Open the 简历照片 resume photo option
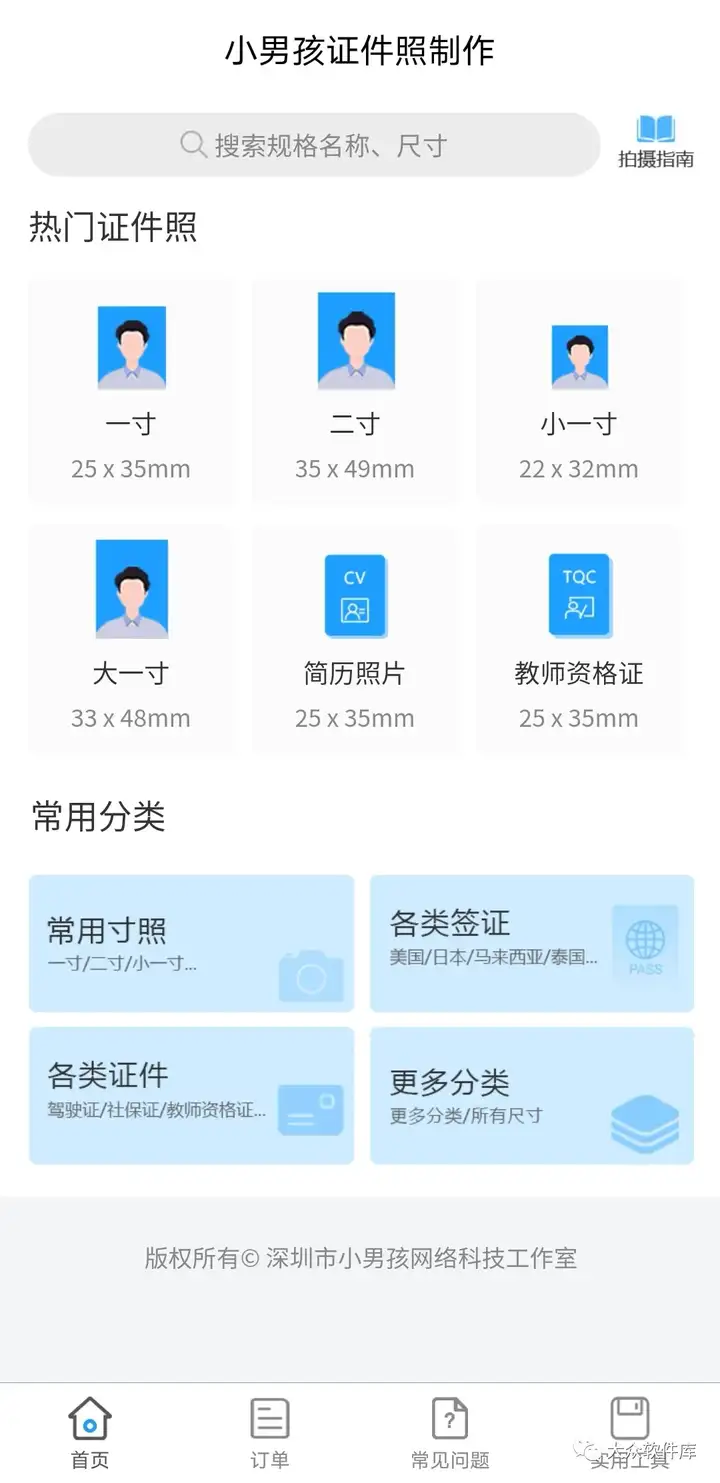 point(355,638)
